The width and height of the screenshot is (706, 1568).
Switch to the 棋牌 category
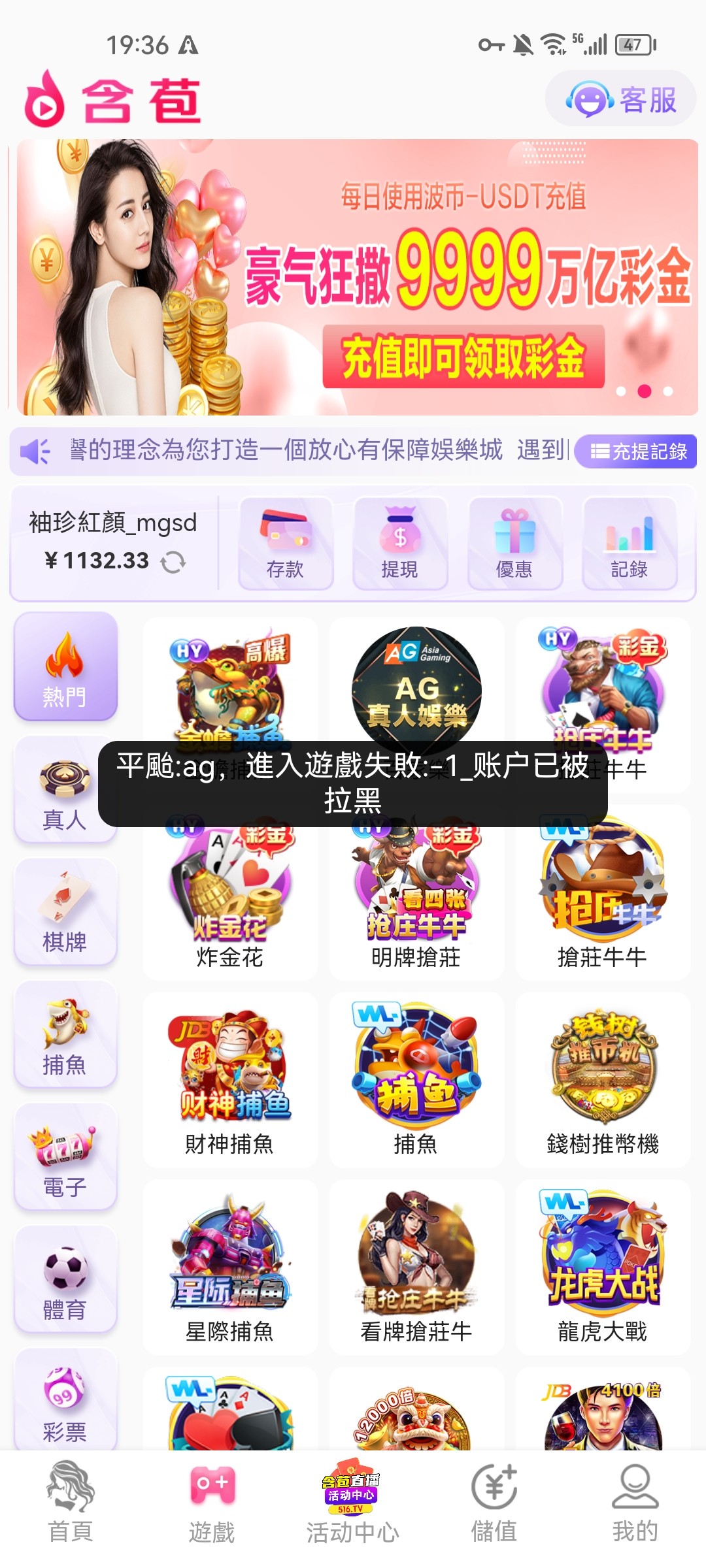(x=65, y=912)
